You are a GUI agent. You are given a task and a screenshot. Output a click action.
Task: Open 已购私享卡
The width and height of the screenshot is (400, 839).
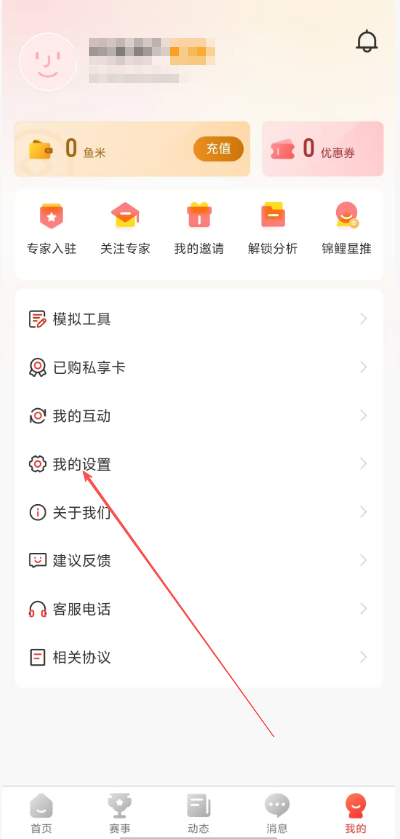[199, 368]
